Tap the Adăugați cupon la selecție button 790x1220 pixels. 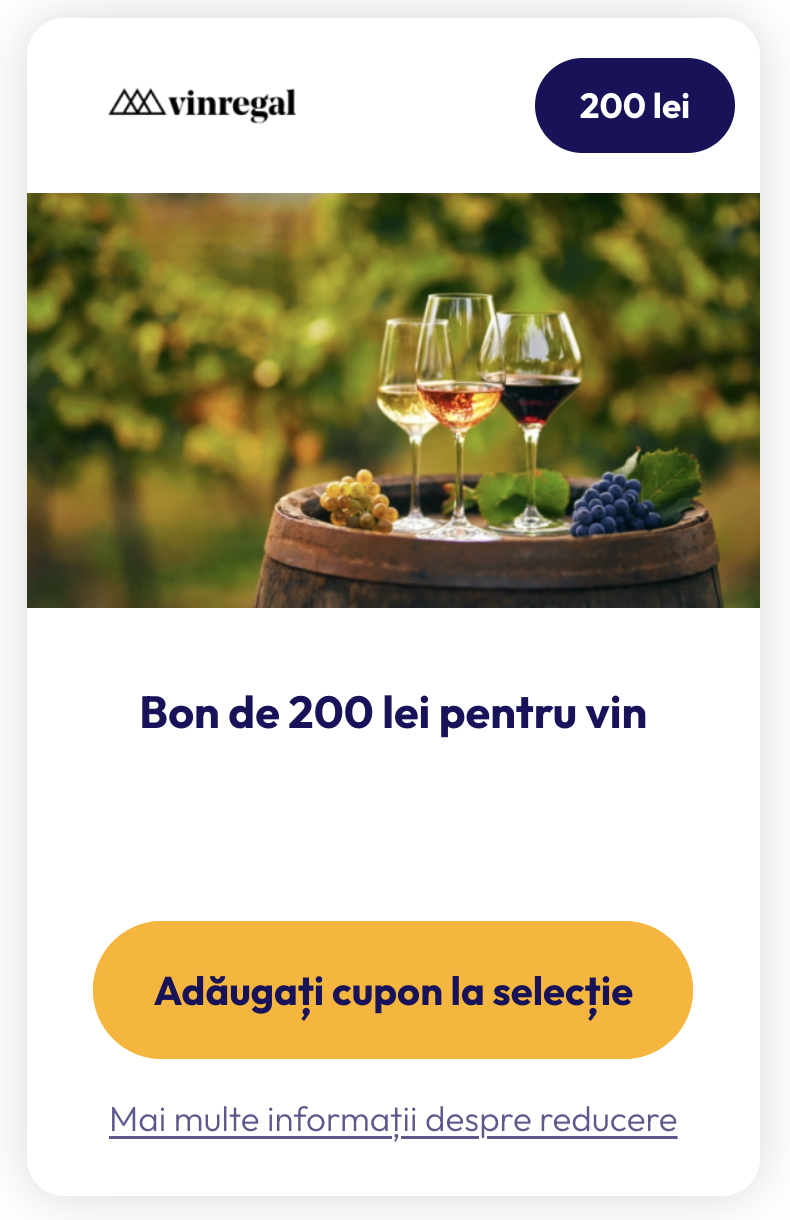click(x=393, y=990)
